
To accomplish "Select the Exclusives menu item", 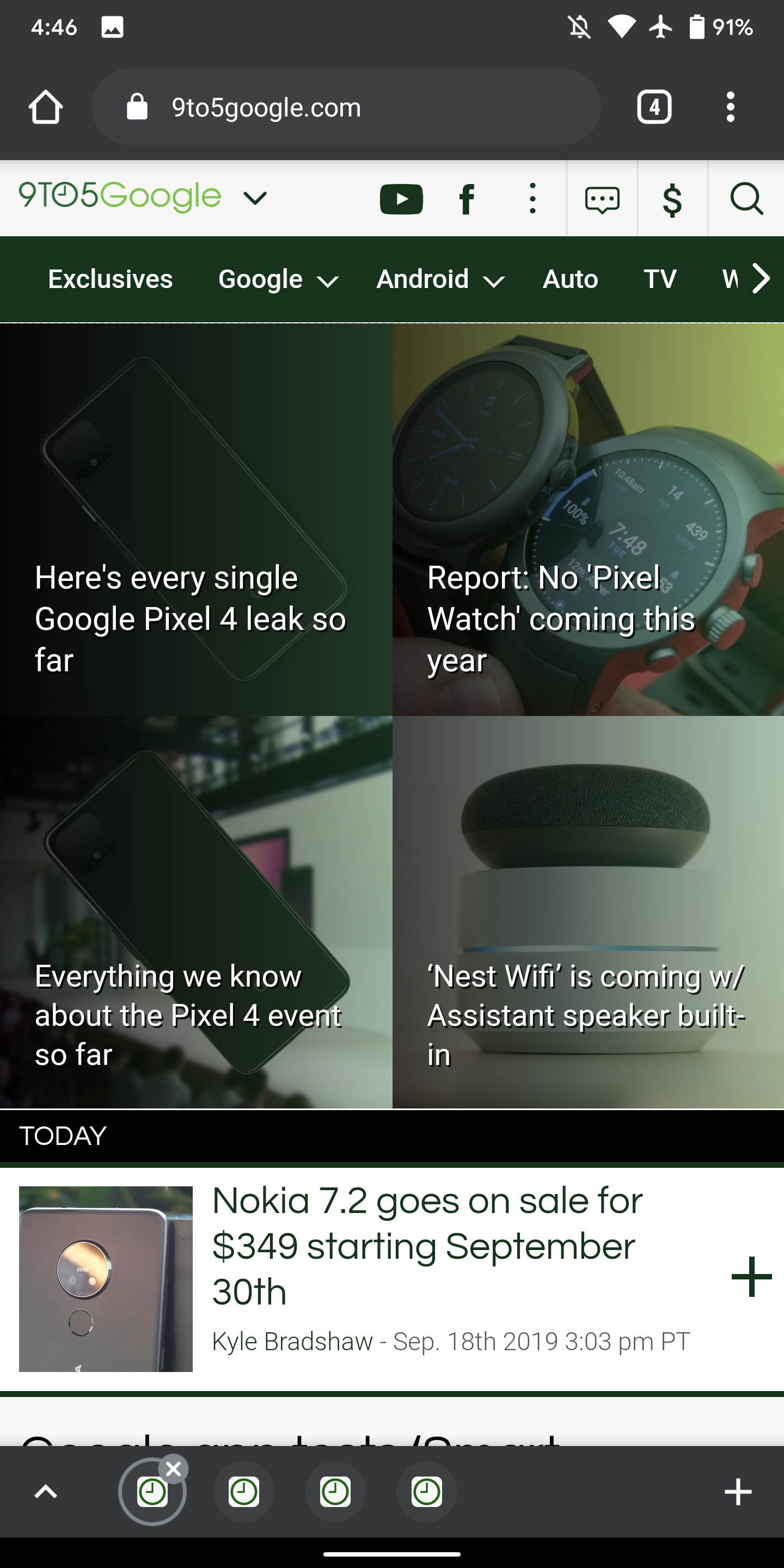I will (x=109, y=279).
